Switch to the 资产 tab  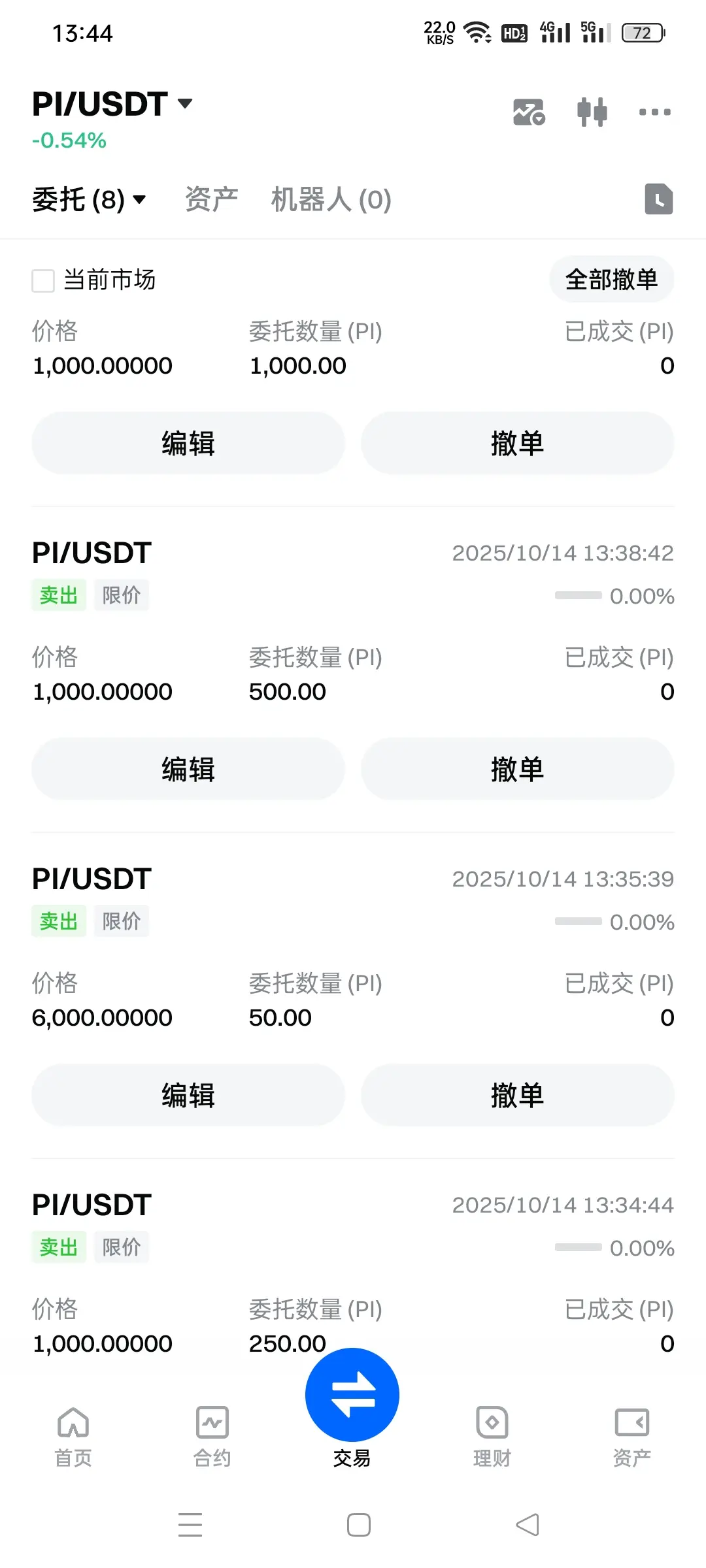(211, 199)
